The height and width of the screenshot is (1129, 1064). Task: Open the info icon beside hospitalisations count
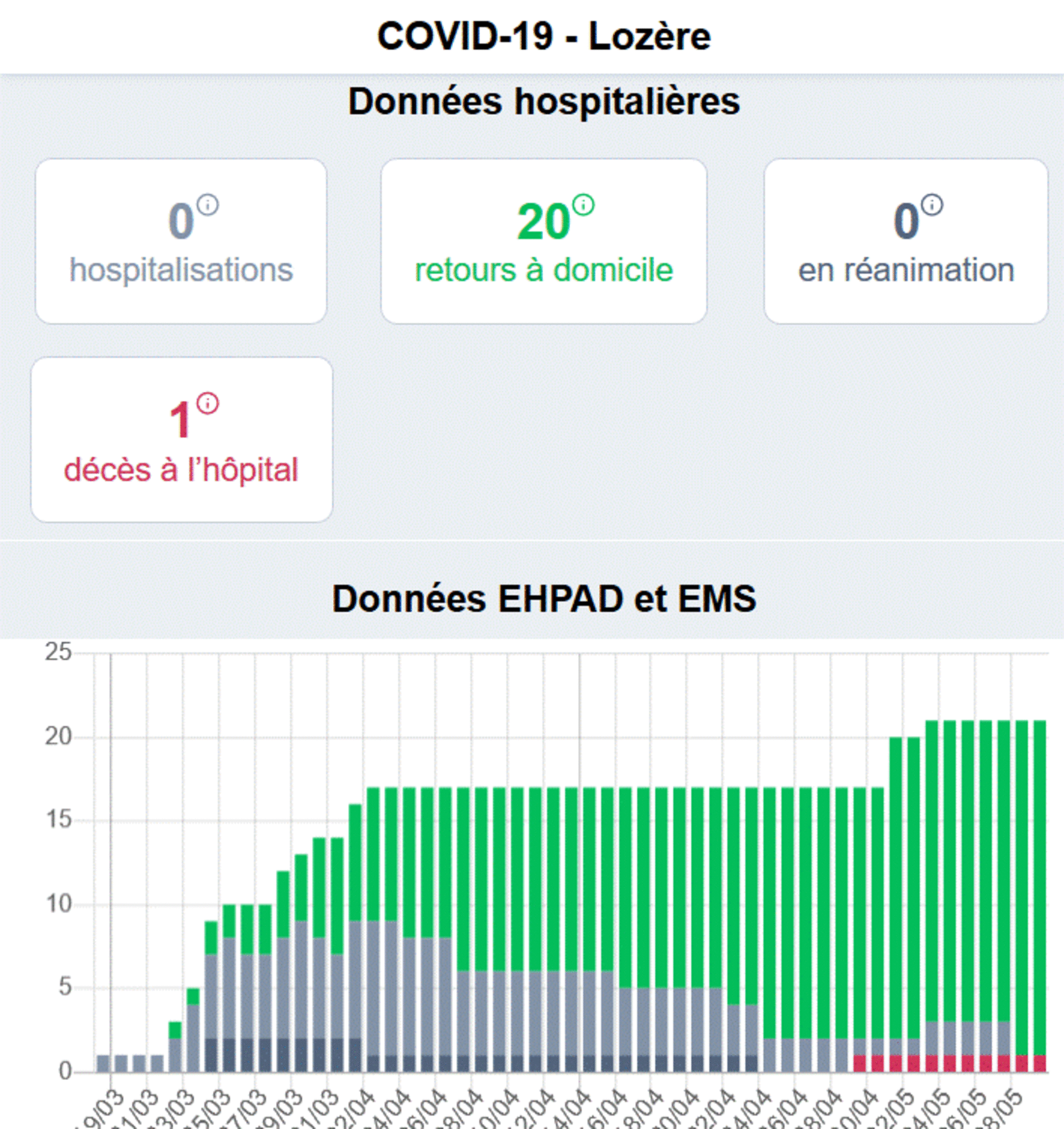[208, 205]
